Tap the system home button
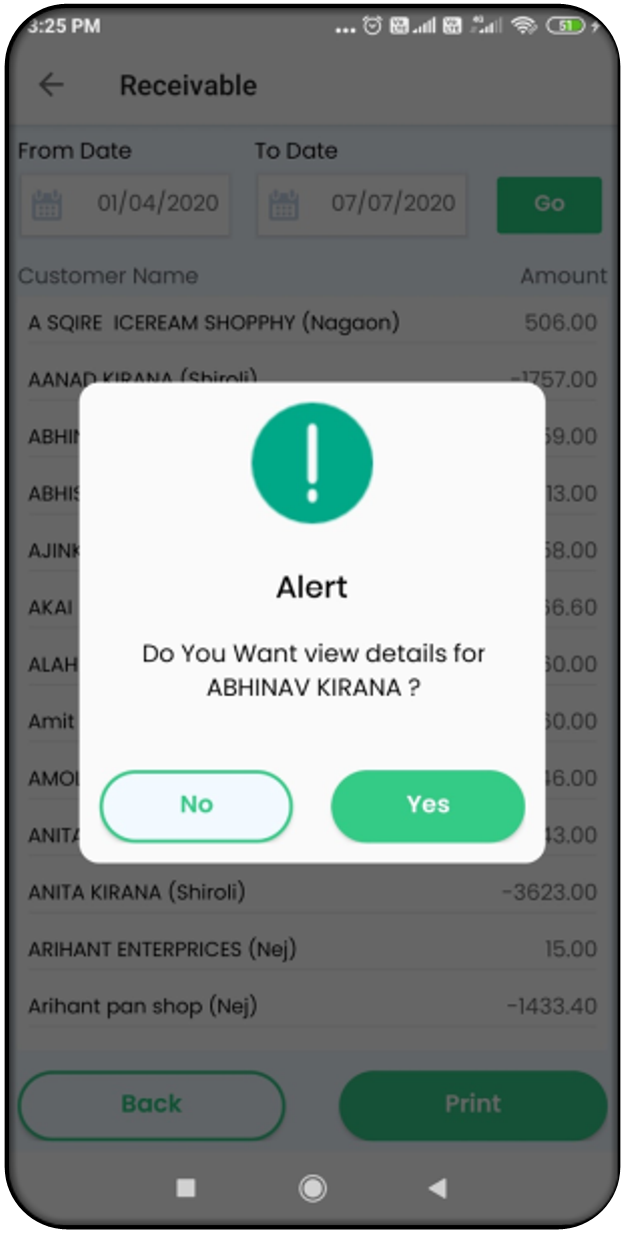The image size is (626, 1235). click(312, 1187)
